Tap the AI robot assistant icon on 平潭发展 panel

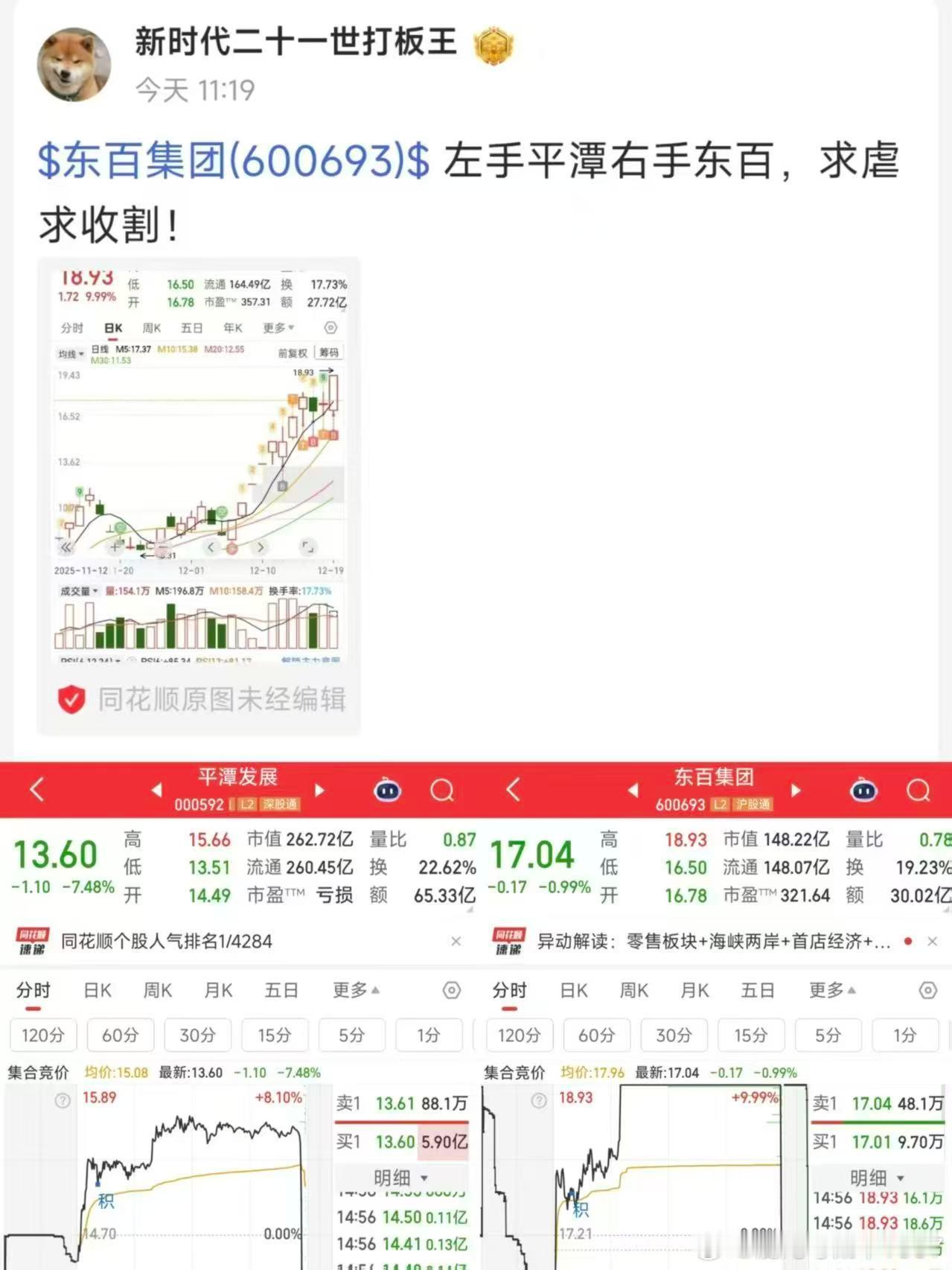[x=386, y=791]
